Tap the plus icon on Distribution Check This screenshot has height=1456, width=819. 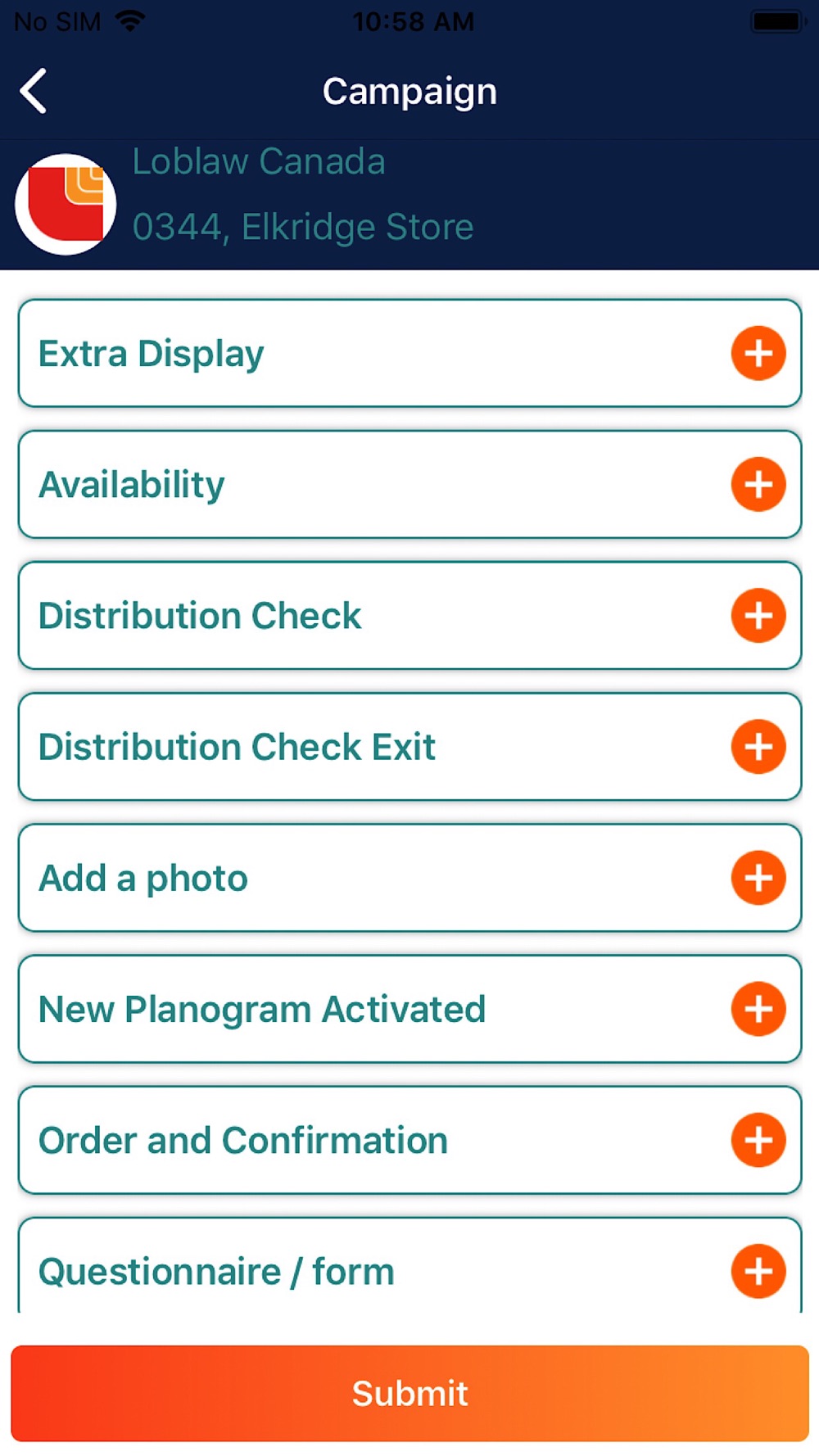pos(758,615)
